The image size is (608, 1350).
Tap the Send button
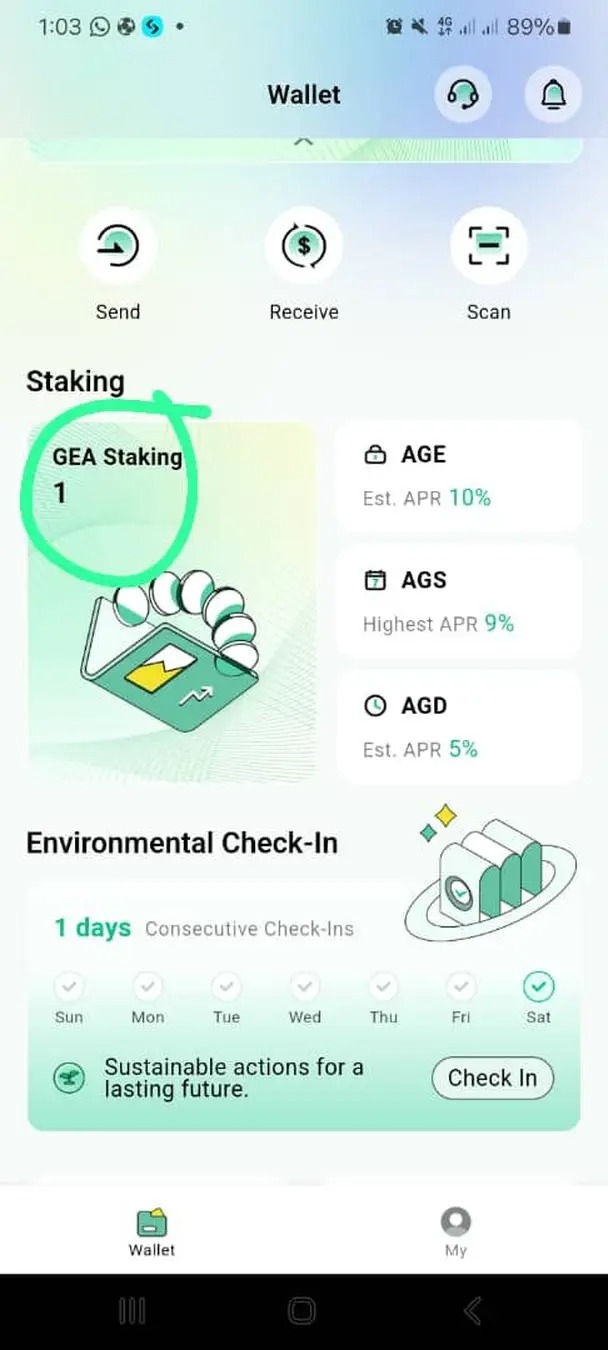pyautogui.click(x=118, y=245)
